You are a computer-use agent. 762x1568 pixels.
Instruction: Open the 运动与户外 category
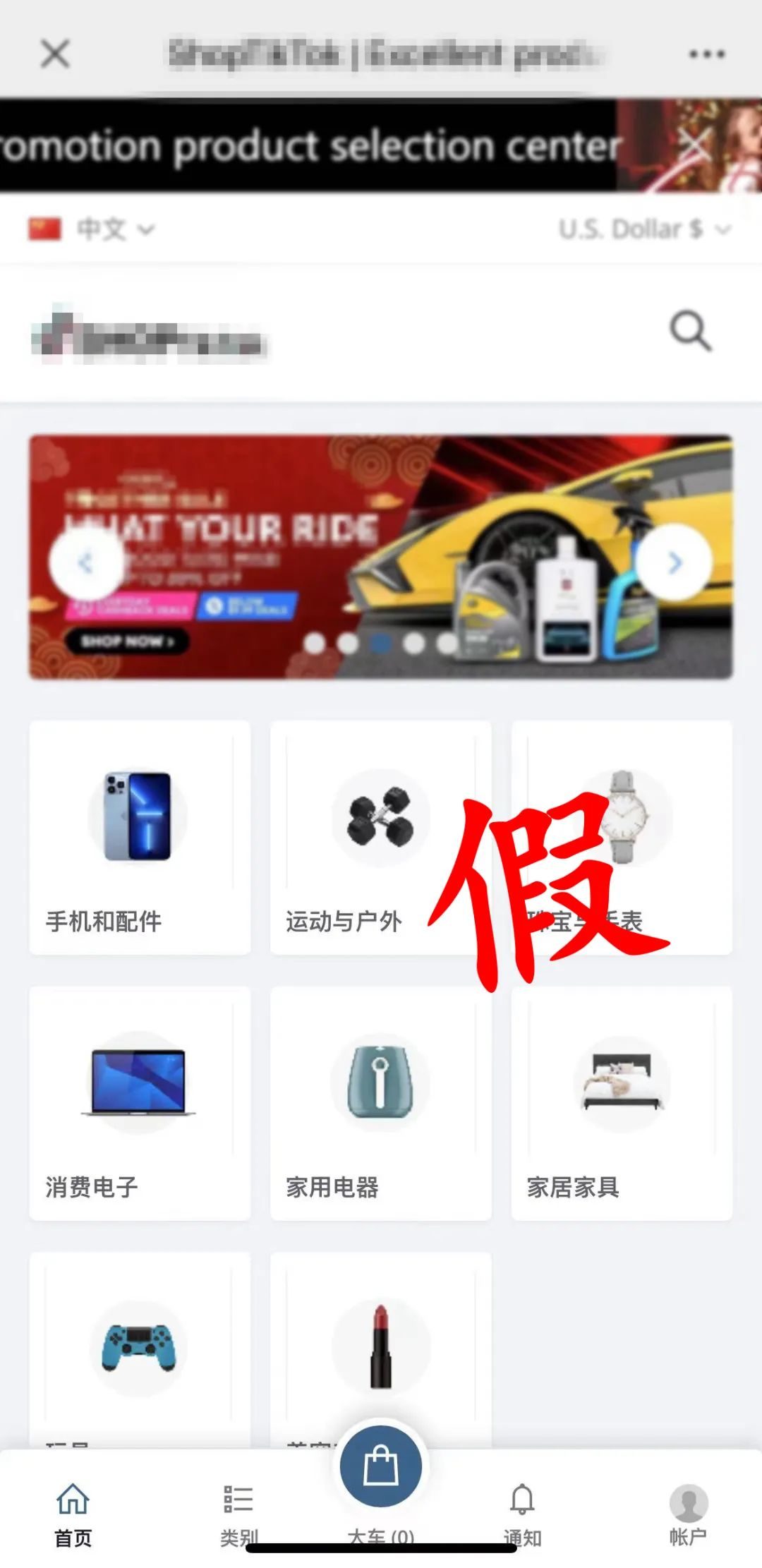coord(380,838)
